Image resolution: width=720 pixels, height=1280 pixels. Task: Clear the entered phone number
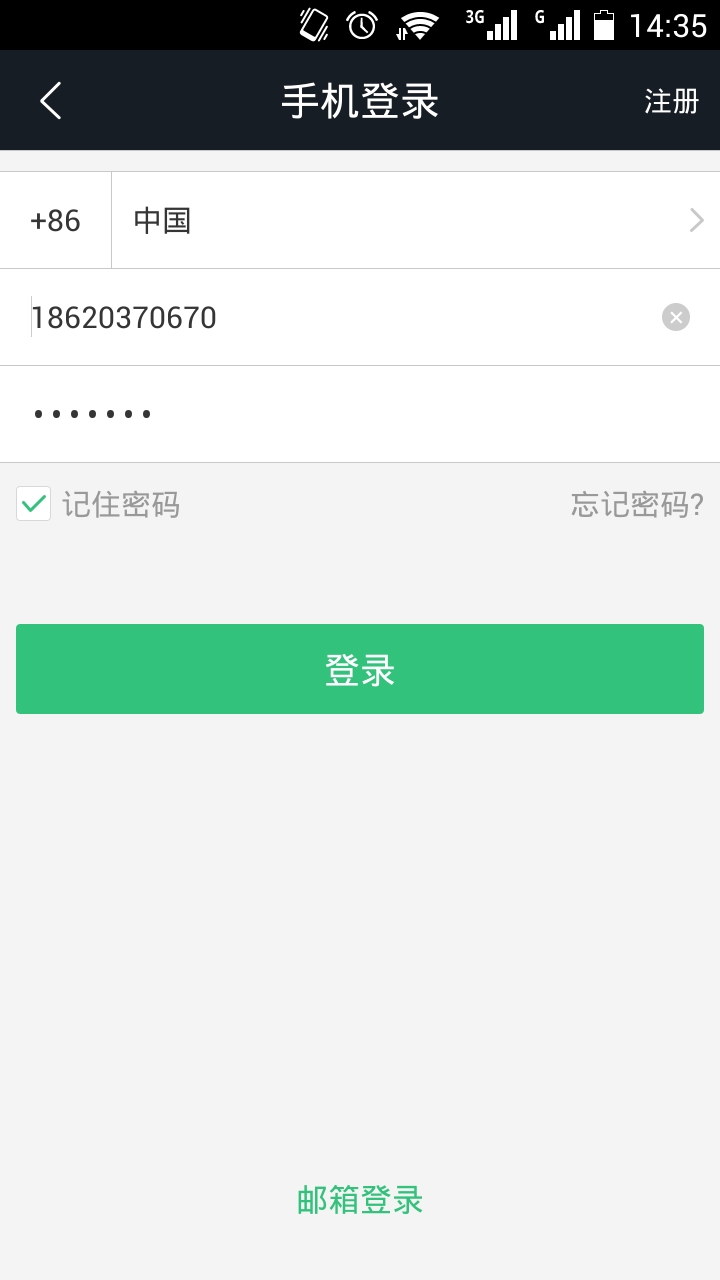[676, 317]
